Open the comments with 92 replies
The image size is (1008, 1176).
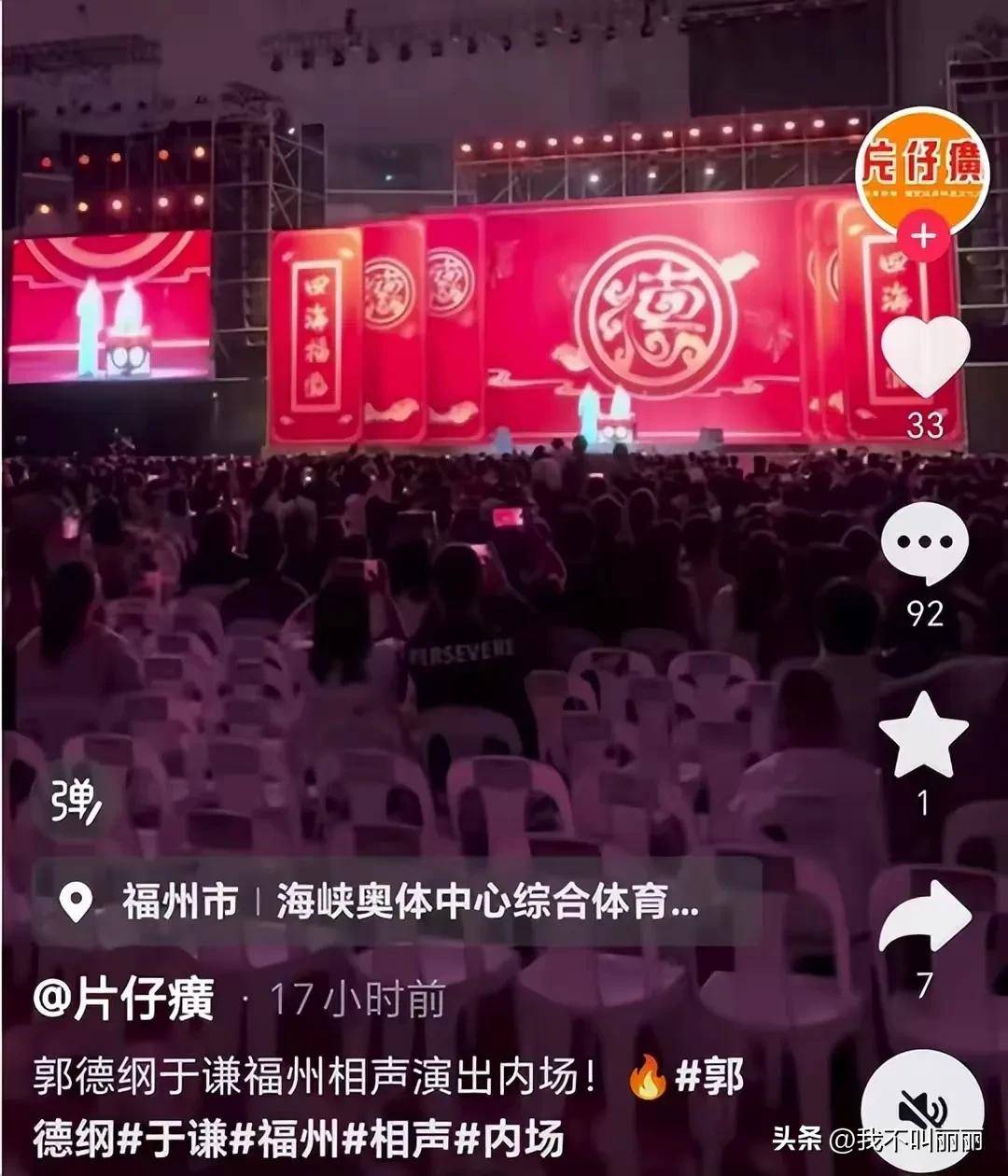[x=924, y=546]
